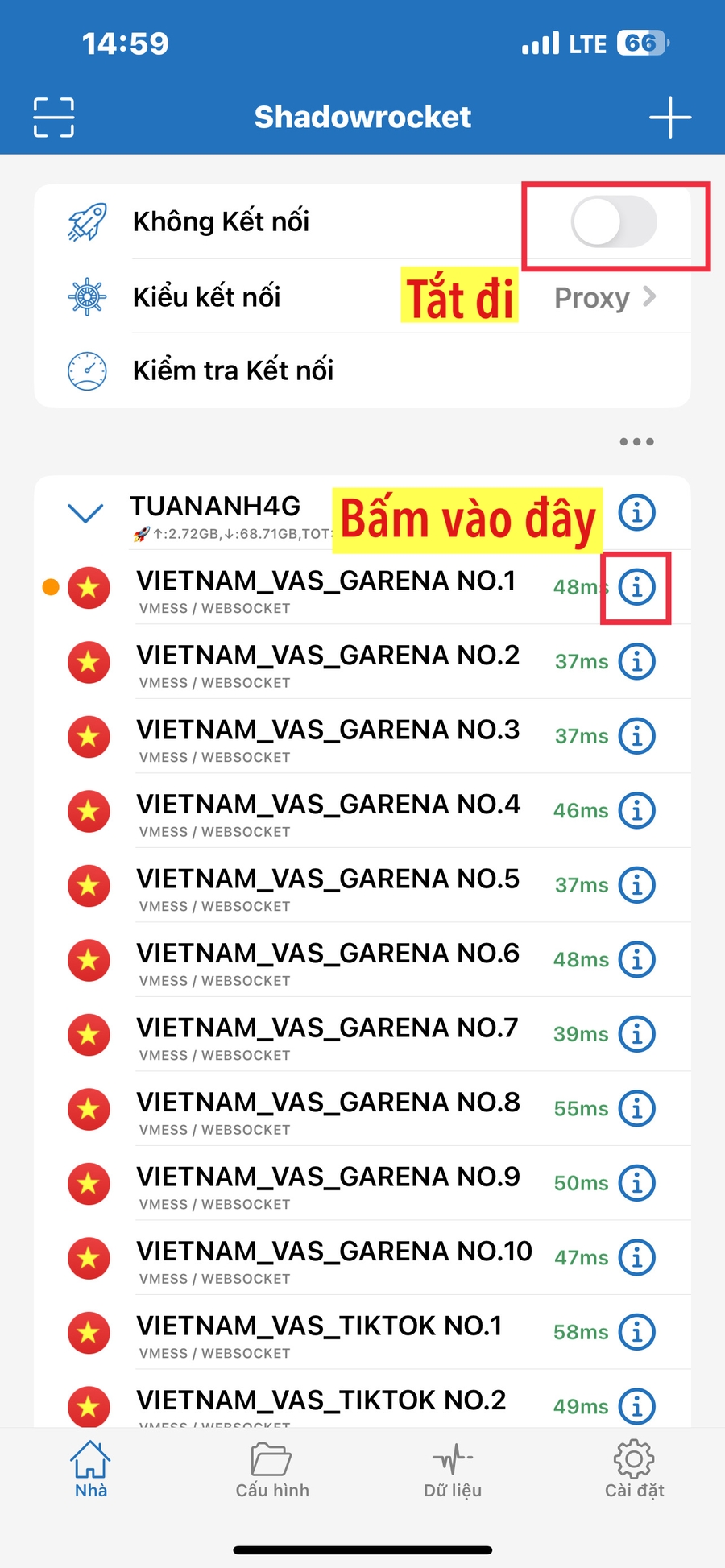Open the three-dot more options menu
This screenshot has height=1568, width=725.
coord(636,441)
